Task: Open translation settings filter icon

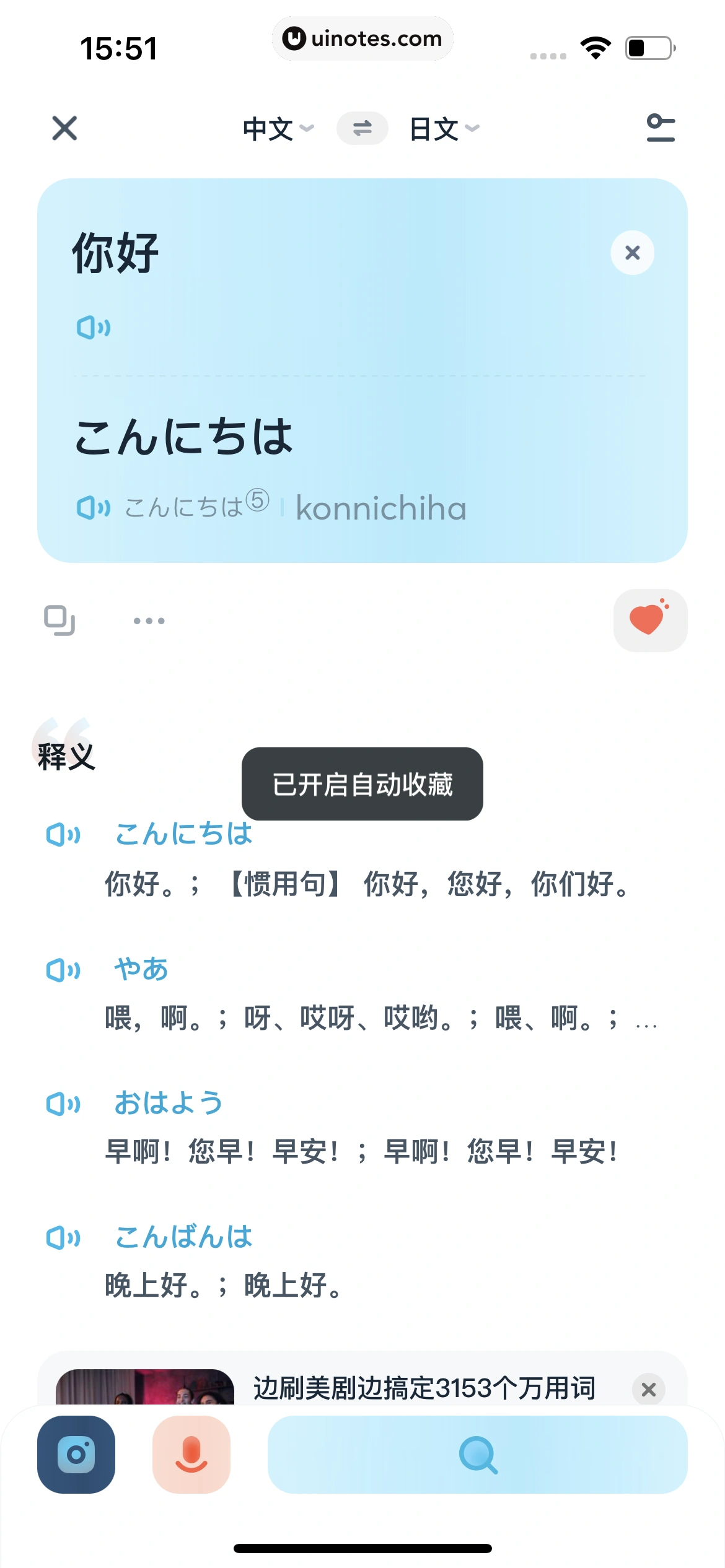Action: [660, 128]
